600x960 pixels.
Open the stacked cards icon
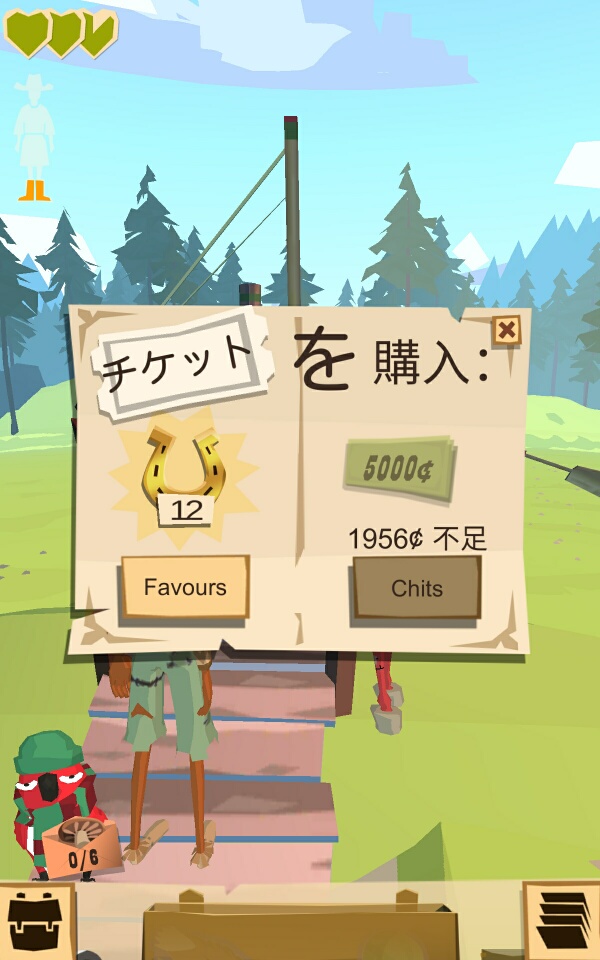[x=562, y=921]
